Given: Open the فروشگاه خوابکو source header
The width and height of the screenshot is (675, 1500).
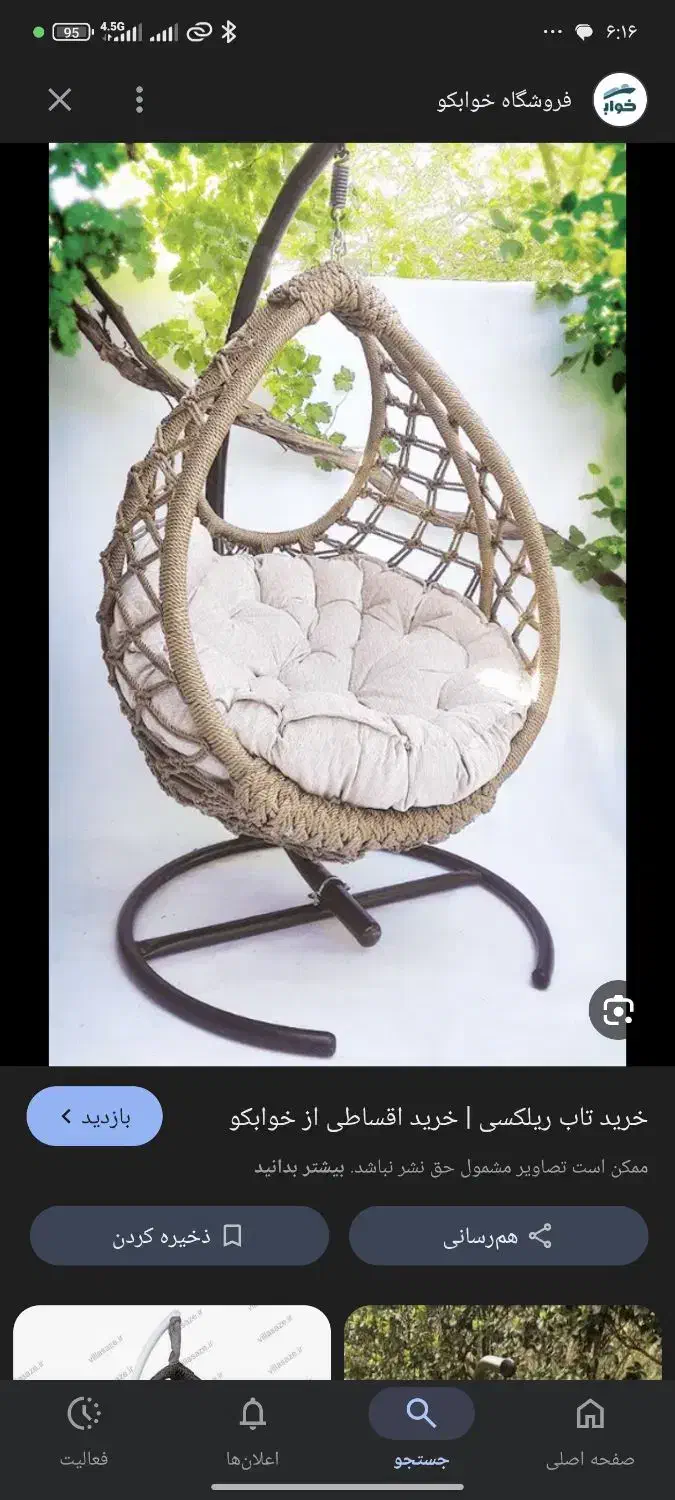Looking at the screenshot, I should pos(540,101).
